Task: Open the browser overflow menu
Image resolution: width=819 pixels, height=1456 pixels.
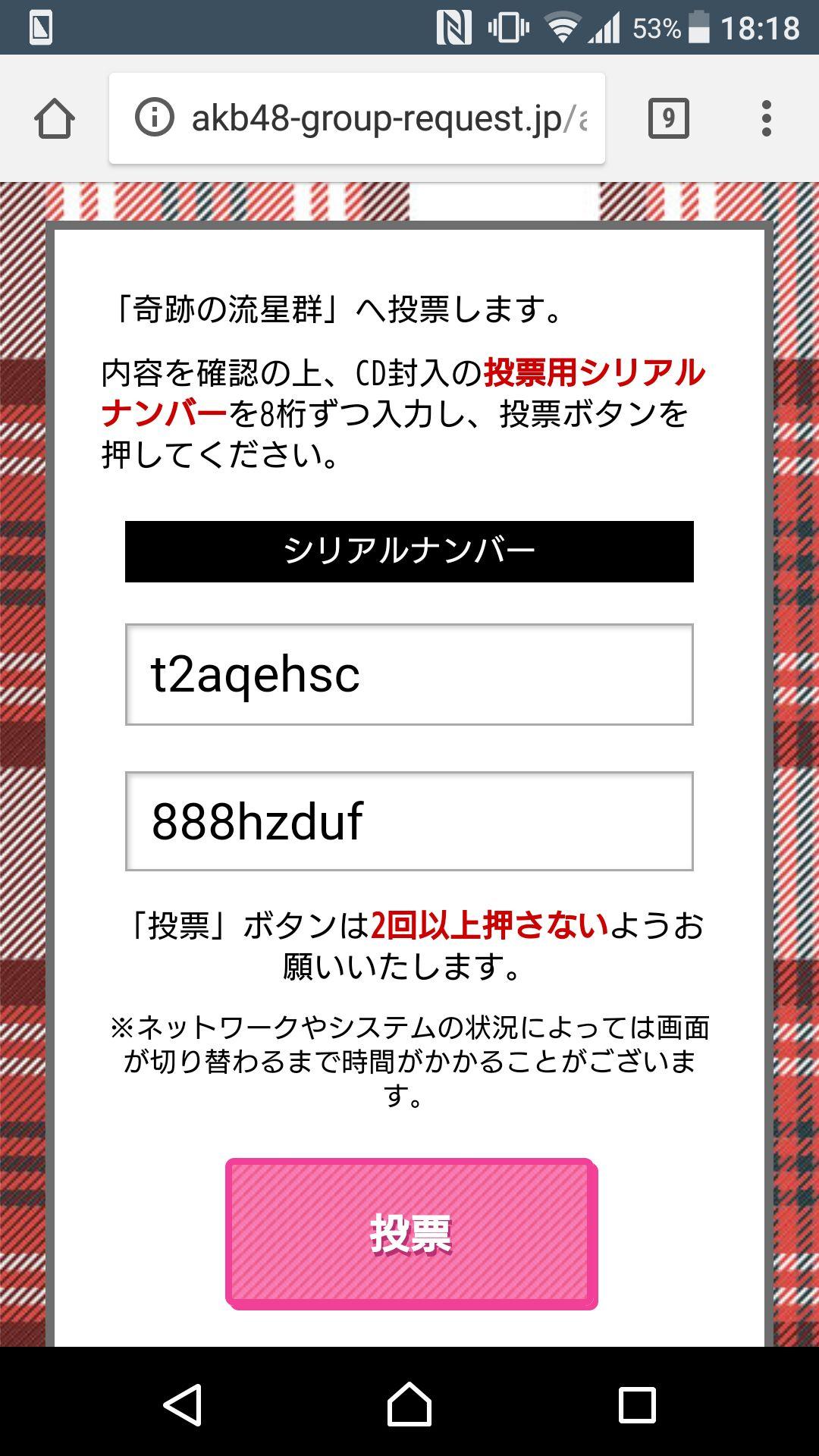Action: point(766,119)
